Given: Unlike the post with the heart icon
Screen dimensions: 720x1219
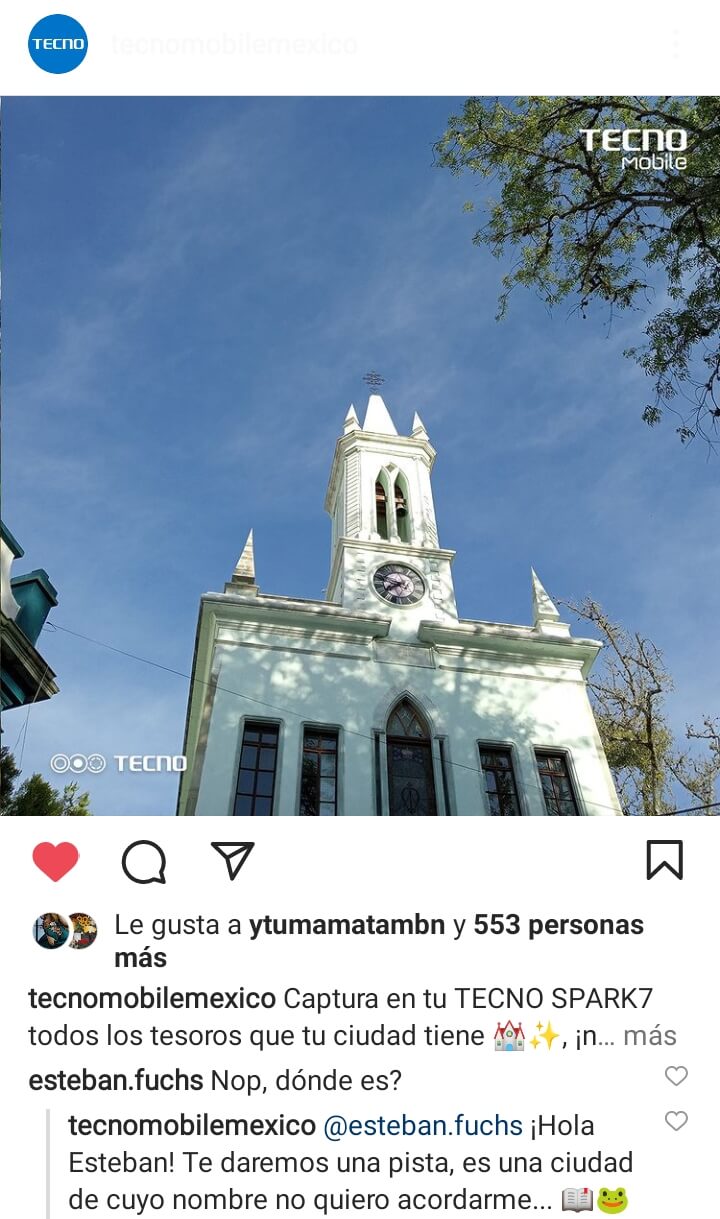Looking at the screenshot, I should [56, 861].
